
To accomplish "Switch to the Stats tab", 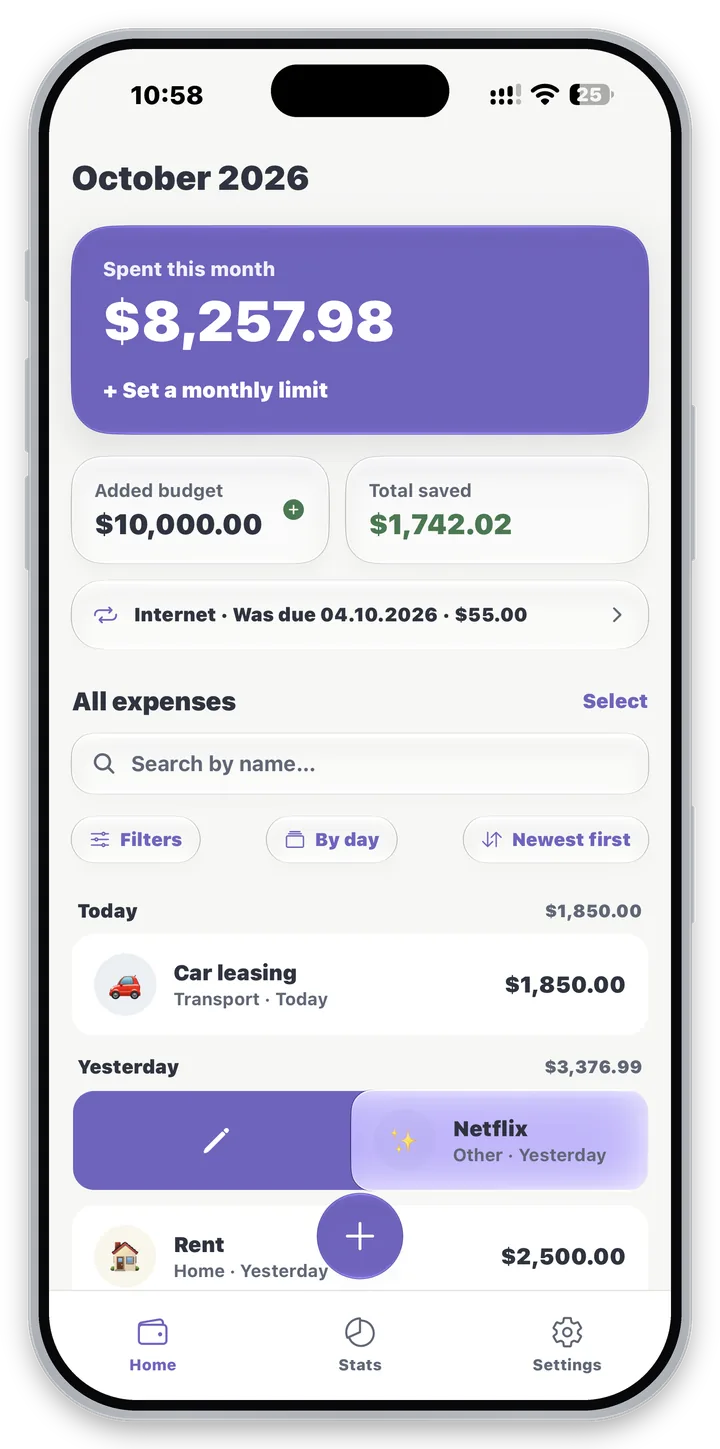I will [360, 1344].
